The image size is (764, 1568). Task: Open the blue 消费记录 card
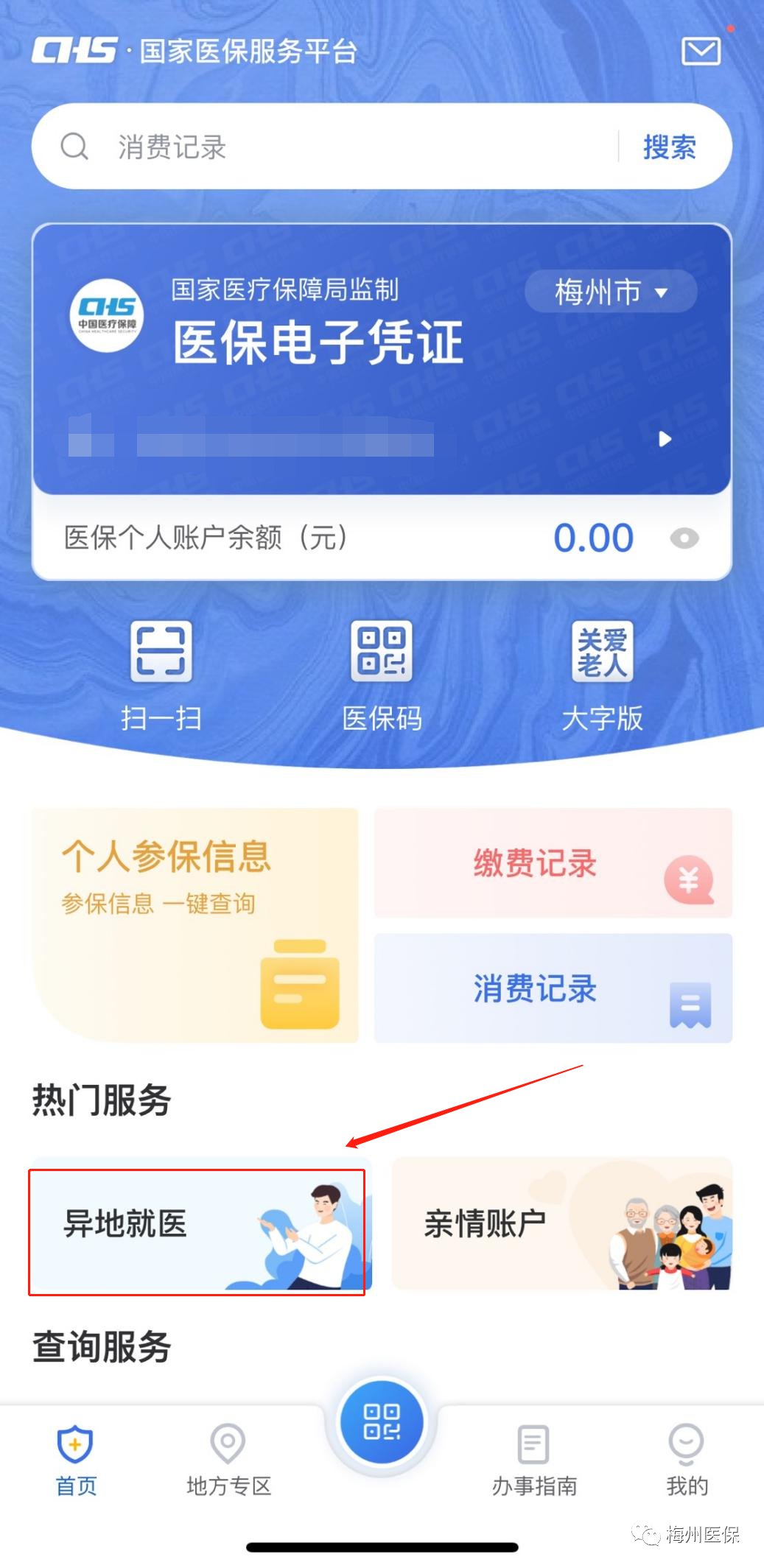553,988
